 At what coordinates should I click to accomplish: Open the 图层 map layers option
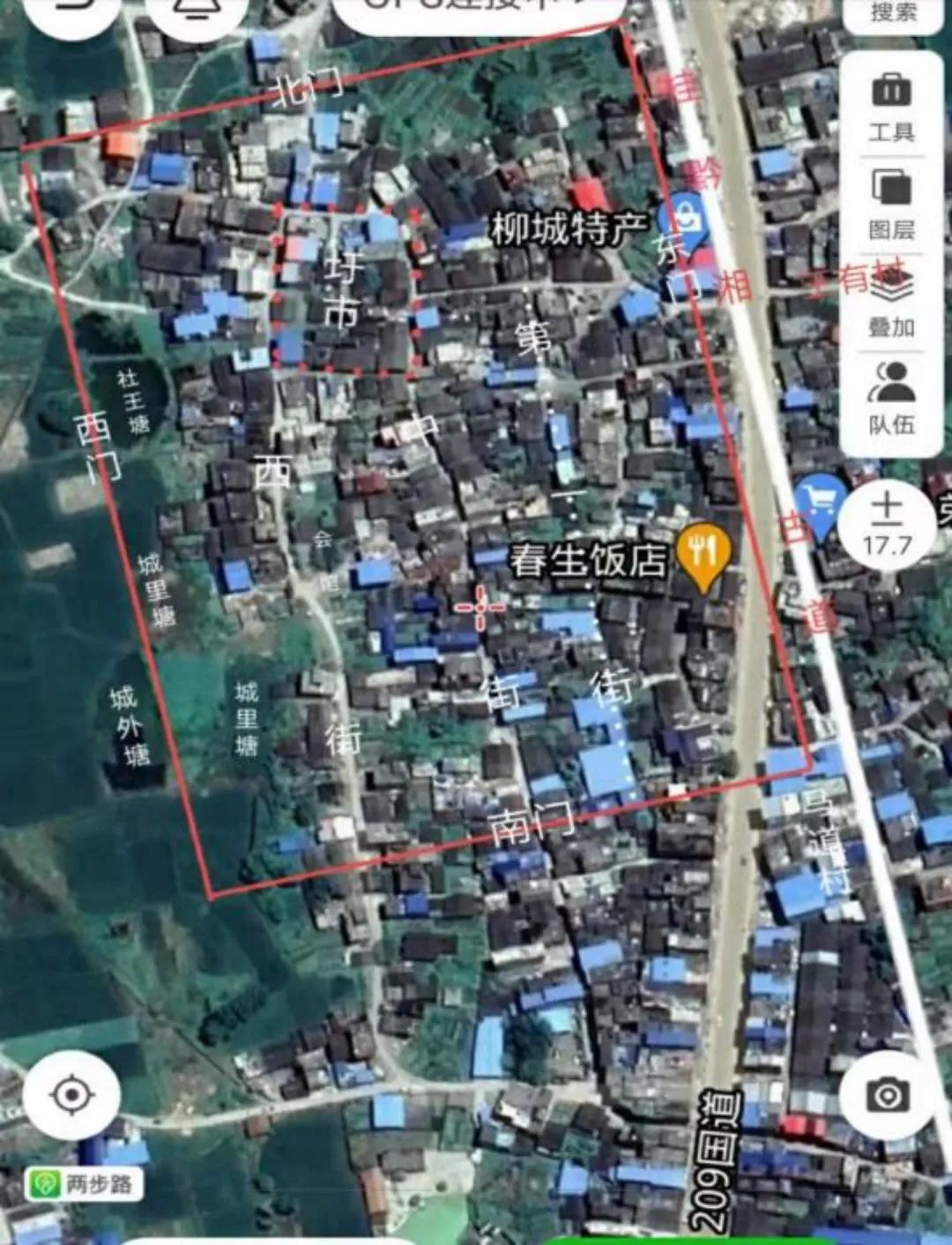click(891, 205)
